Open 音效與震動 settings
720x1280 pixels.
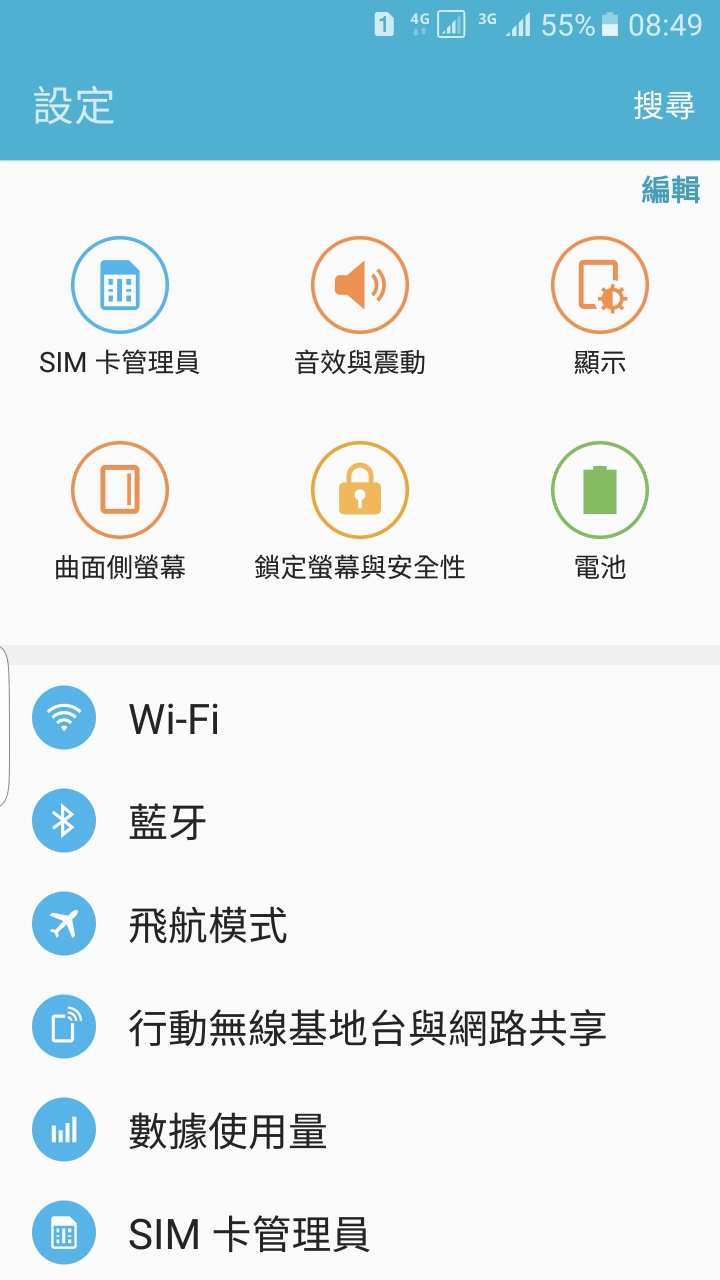click(360, 306)
